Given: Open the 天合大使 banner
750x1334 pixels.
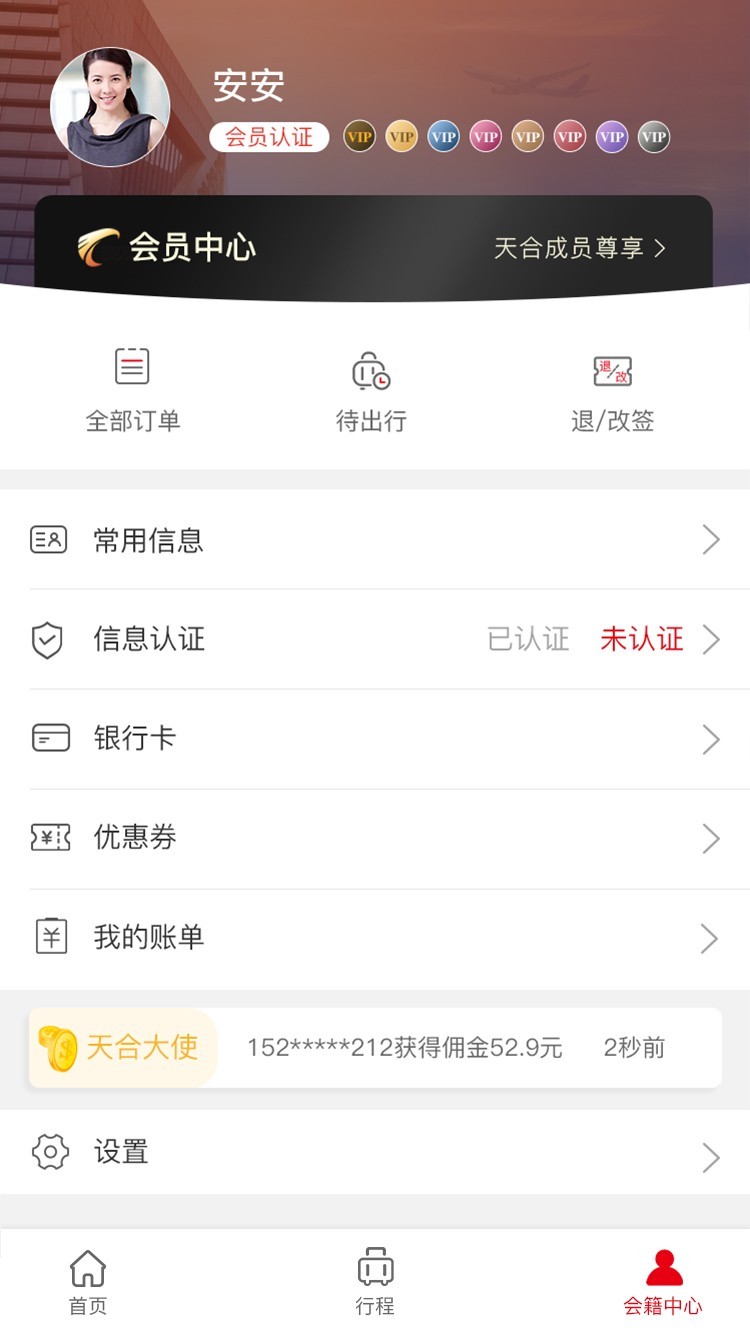Looking at the screenshot, I should [375, 1048].
